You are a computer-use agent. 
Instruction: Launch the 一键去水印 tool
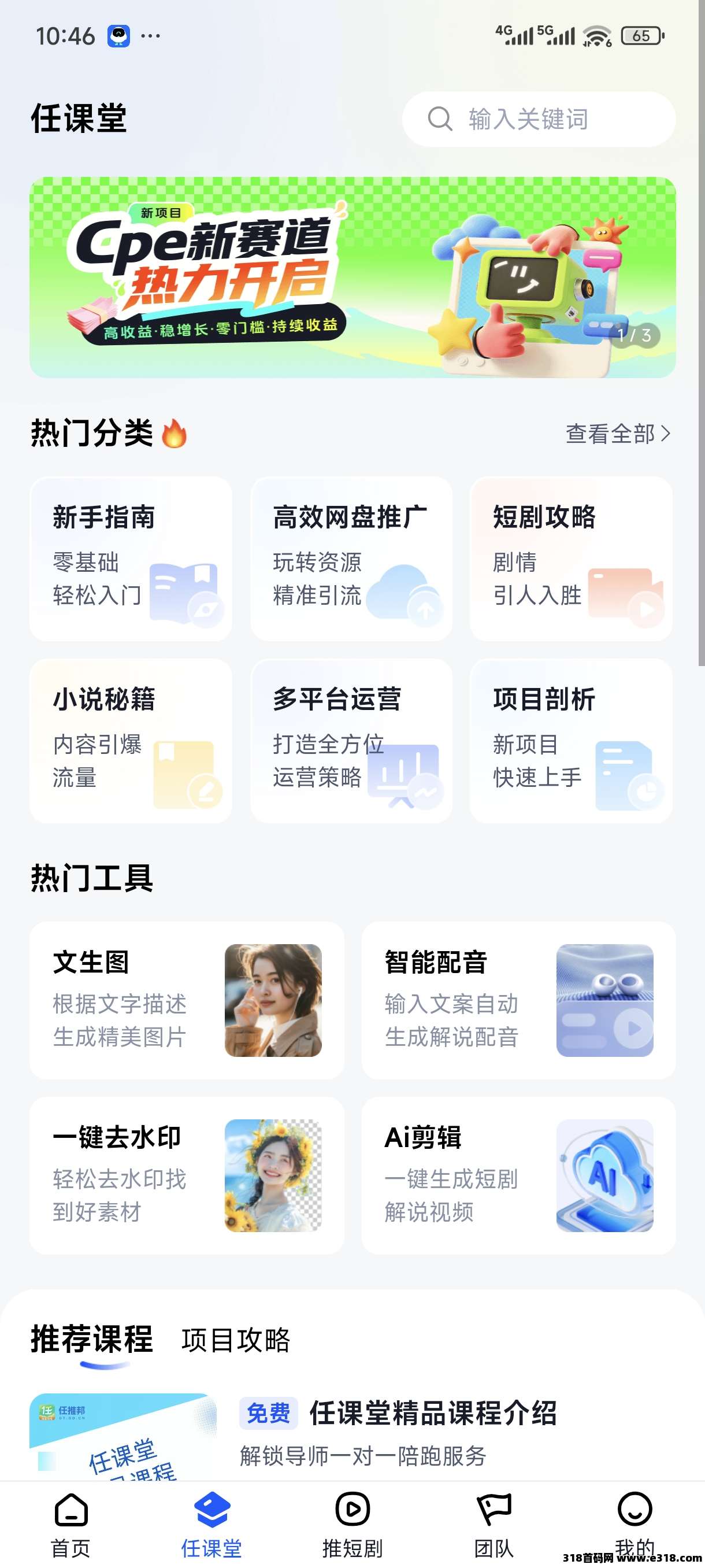187,1175
